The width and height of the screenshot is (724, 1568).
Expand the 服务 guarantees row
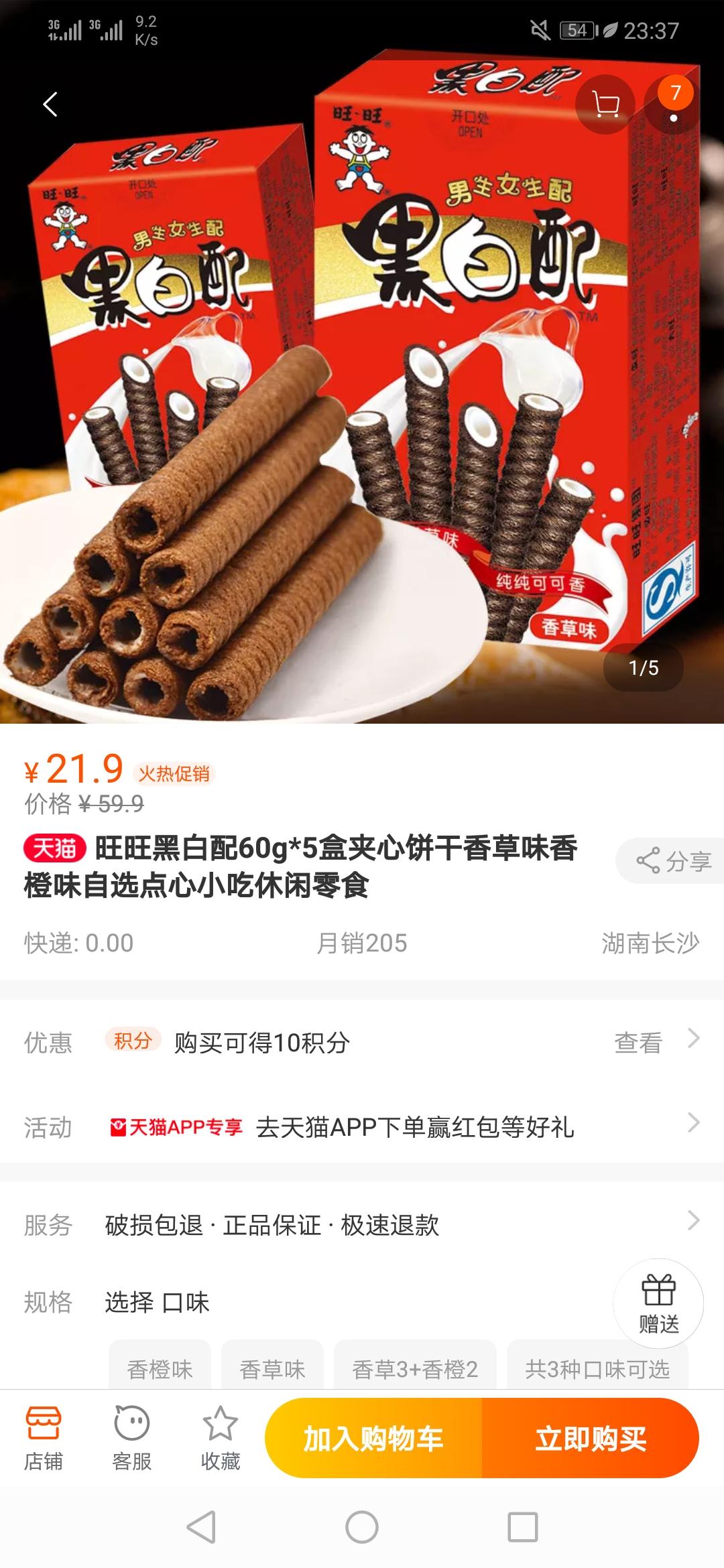[x=362, y=1225]
